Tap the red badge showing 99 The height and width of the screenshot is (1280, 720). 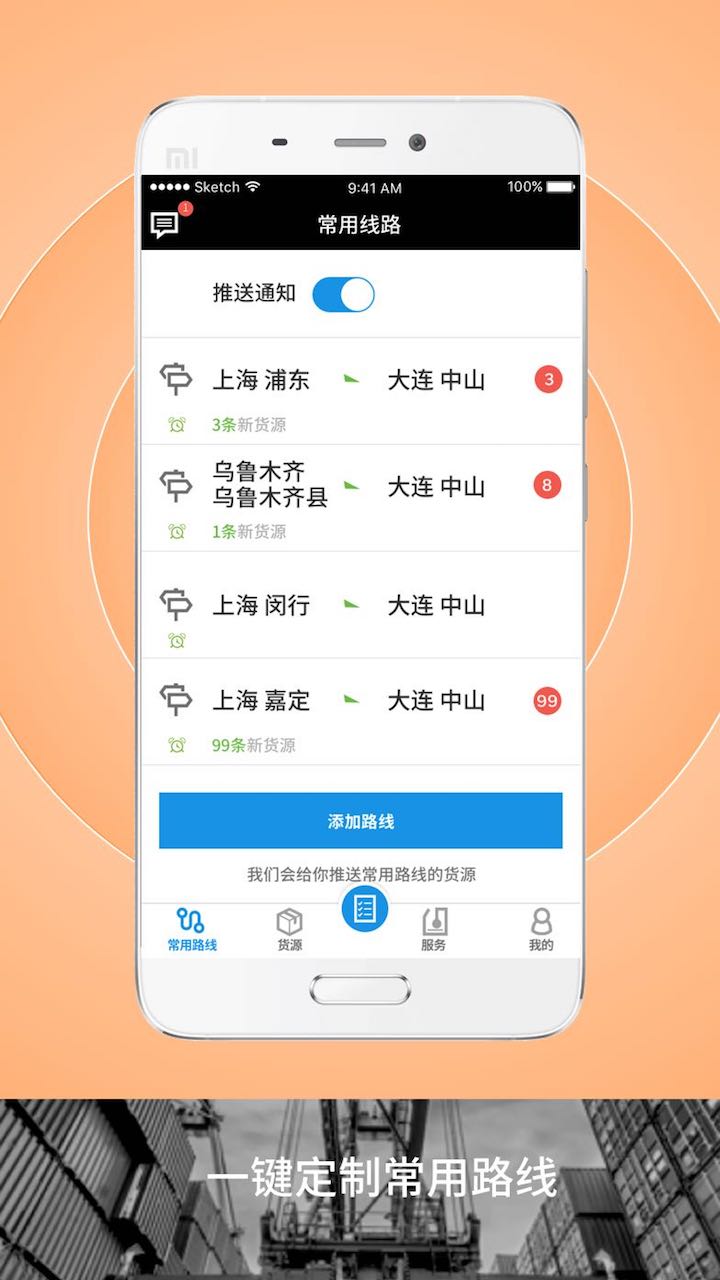pos(546,700)
